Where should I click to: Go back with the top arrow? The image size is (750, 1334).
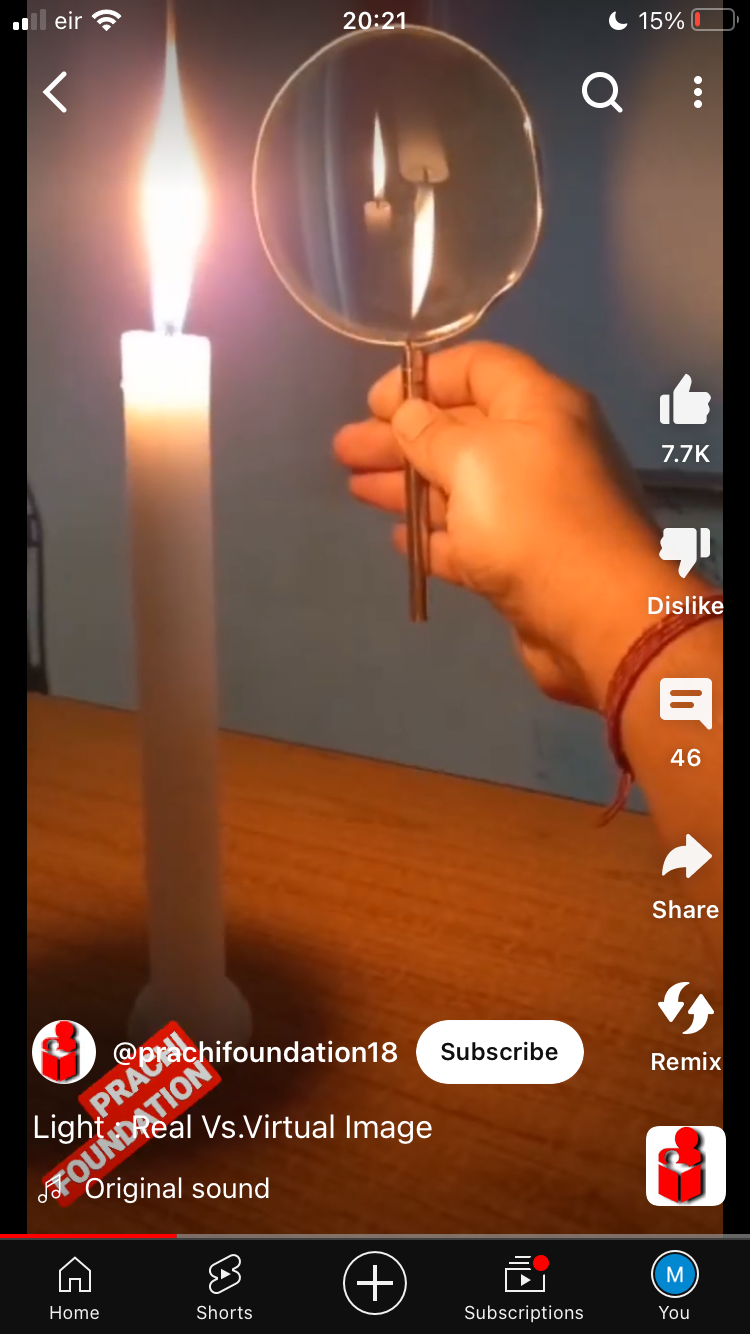pyautogui.click(x=55, y=93)
